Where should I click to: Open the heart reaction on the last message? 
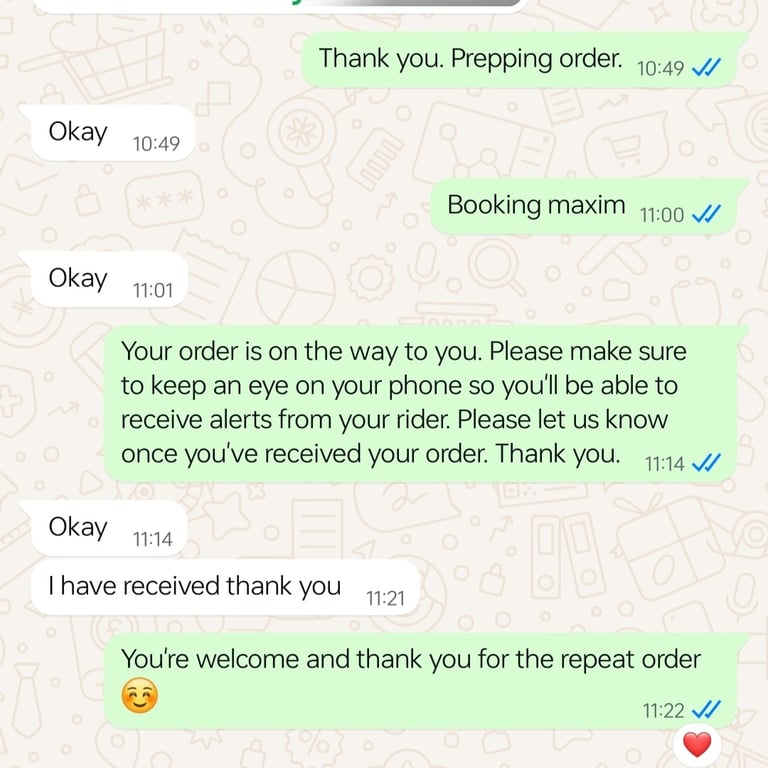coord(697,744)
